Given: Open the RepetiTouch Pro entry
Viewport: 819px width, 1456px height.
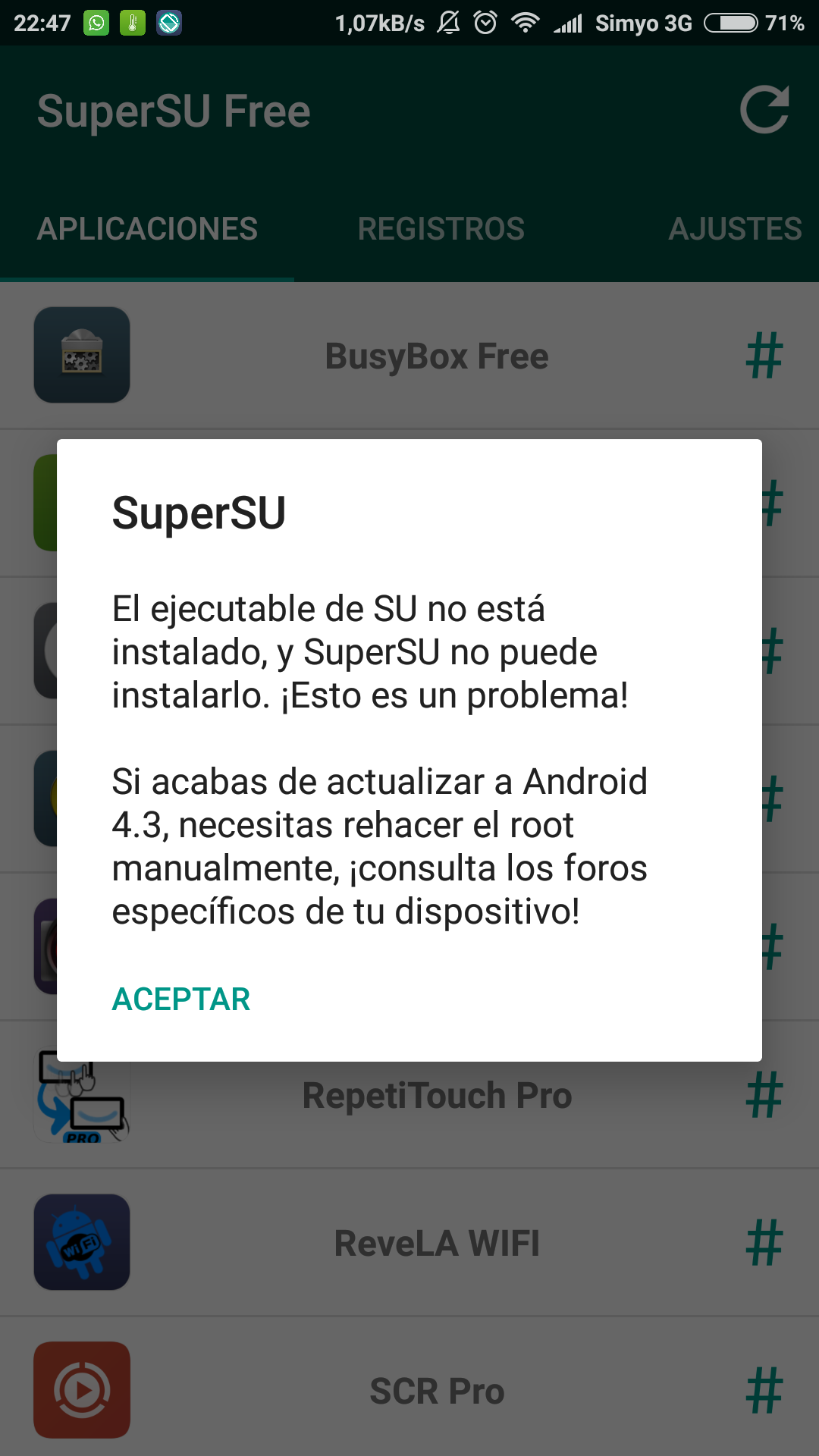Looking at the screenshot, I should (437, 1096).
